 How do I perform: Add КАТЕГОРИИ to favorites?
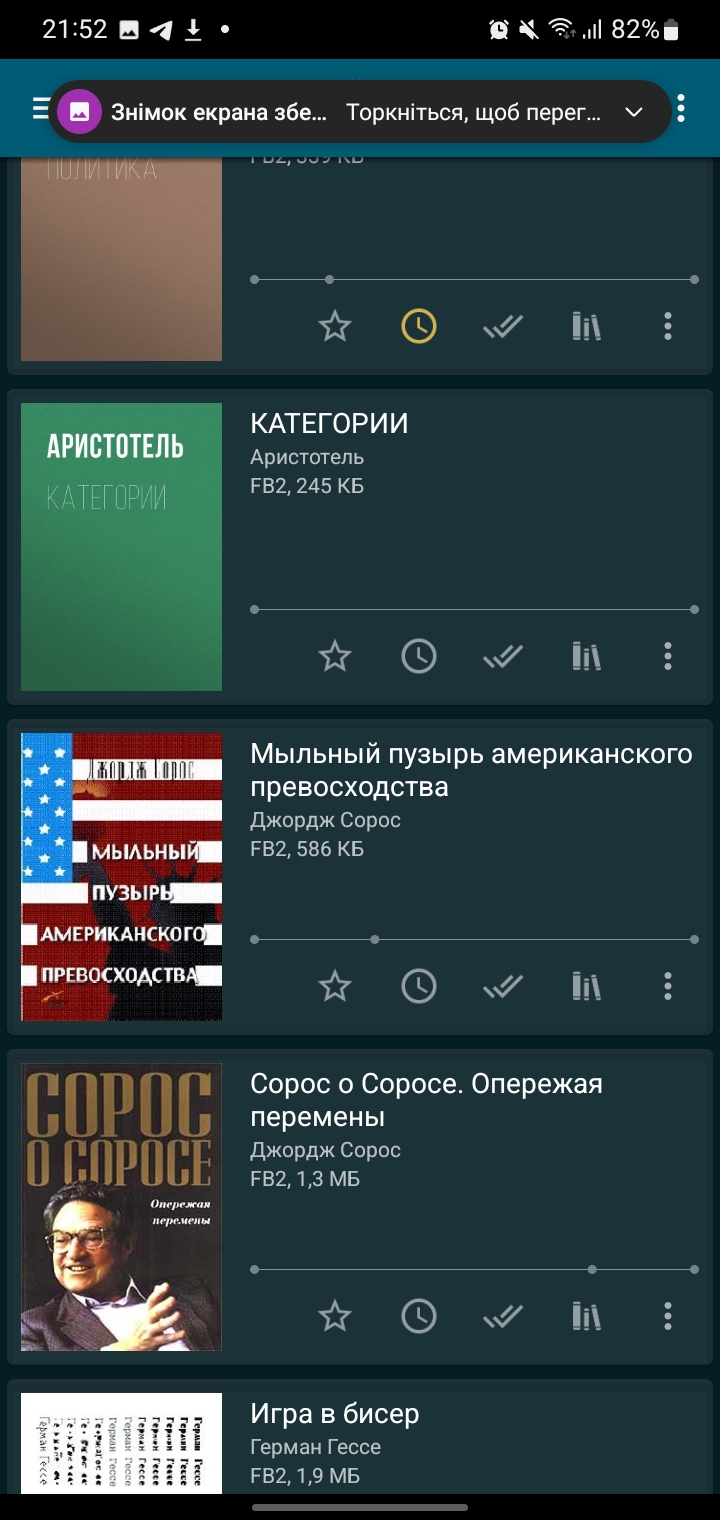click(335, 656)
